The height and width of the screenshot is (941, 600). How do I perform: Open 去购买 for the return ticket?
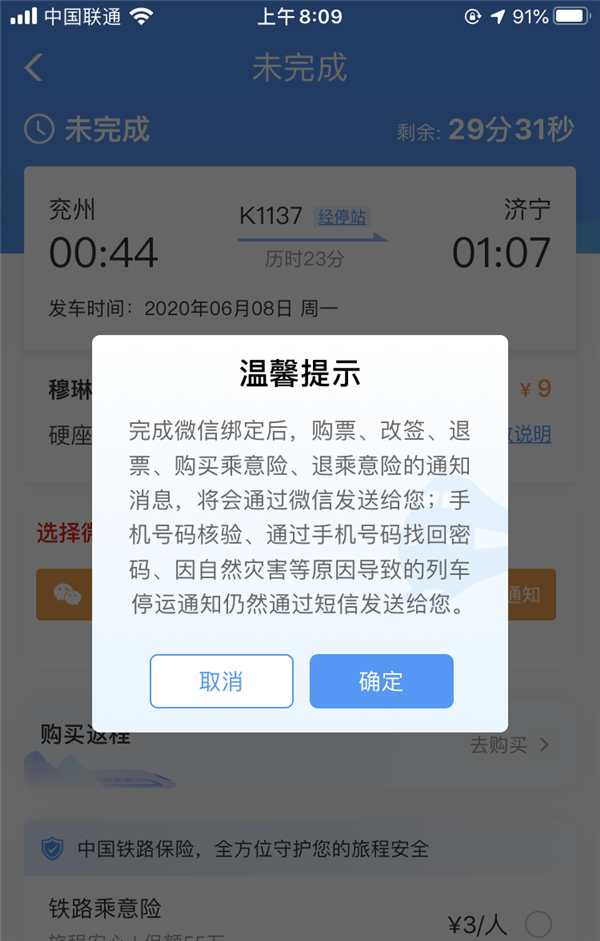(x=510, y=745)
